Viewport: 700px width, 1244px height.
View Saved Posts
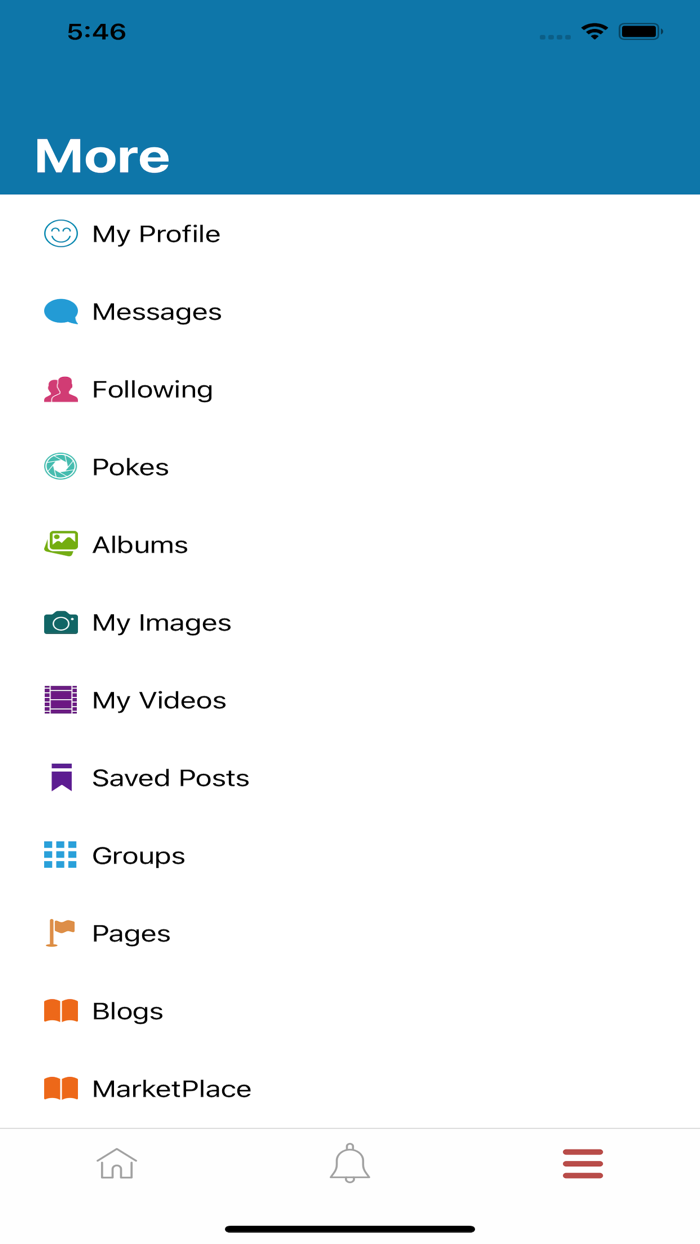point(170,778)
